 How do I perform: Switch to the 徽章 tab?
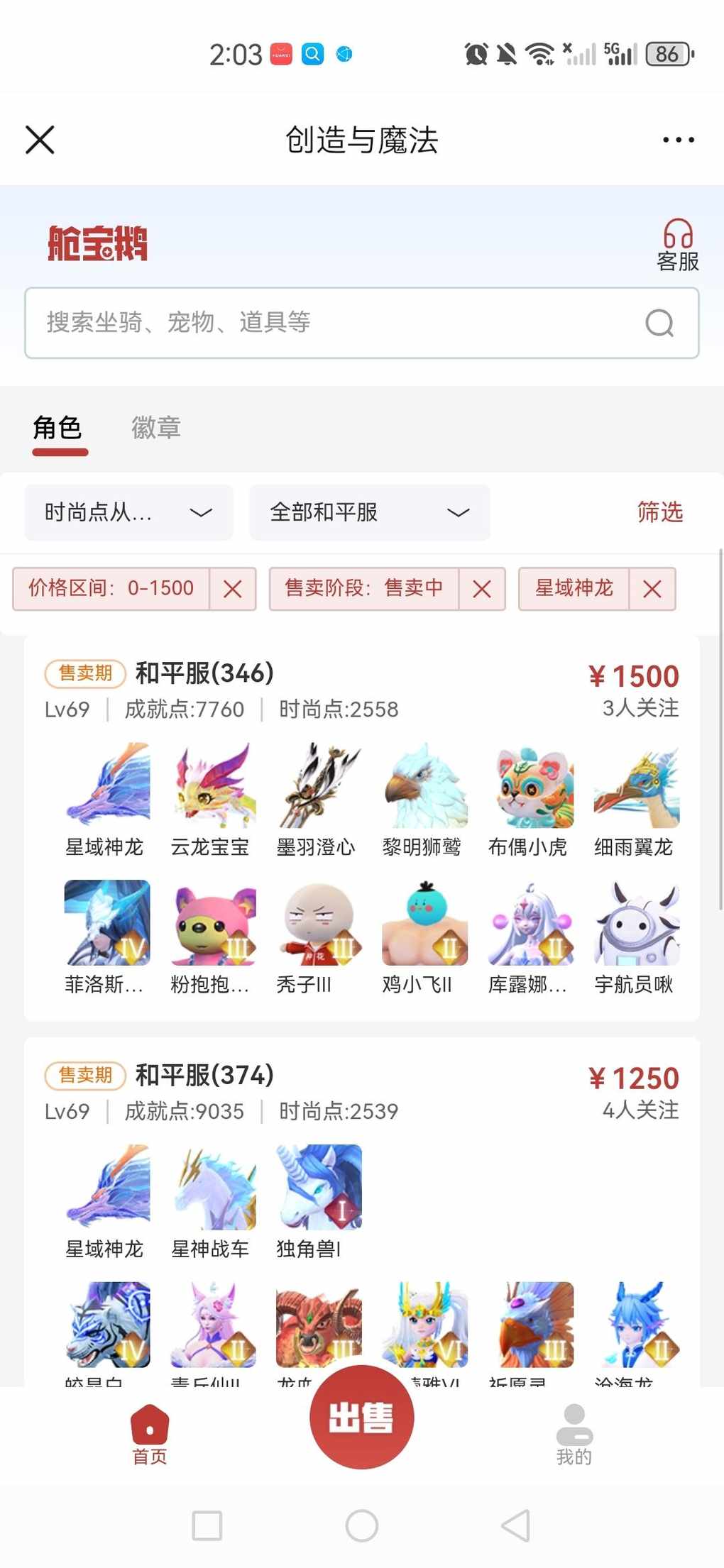click(x=156, y=428)
